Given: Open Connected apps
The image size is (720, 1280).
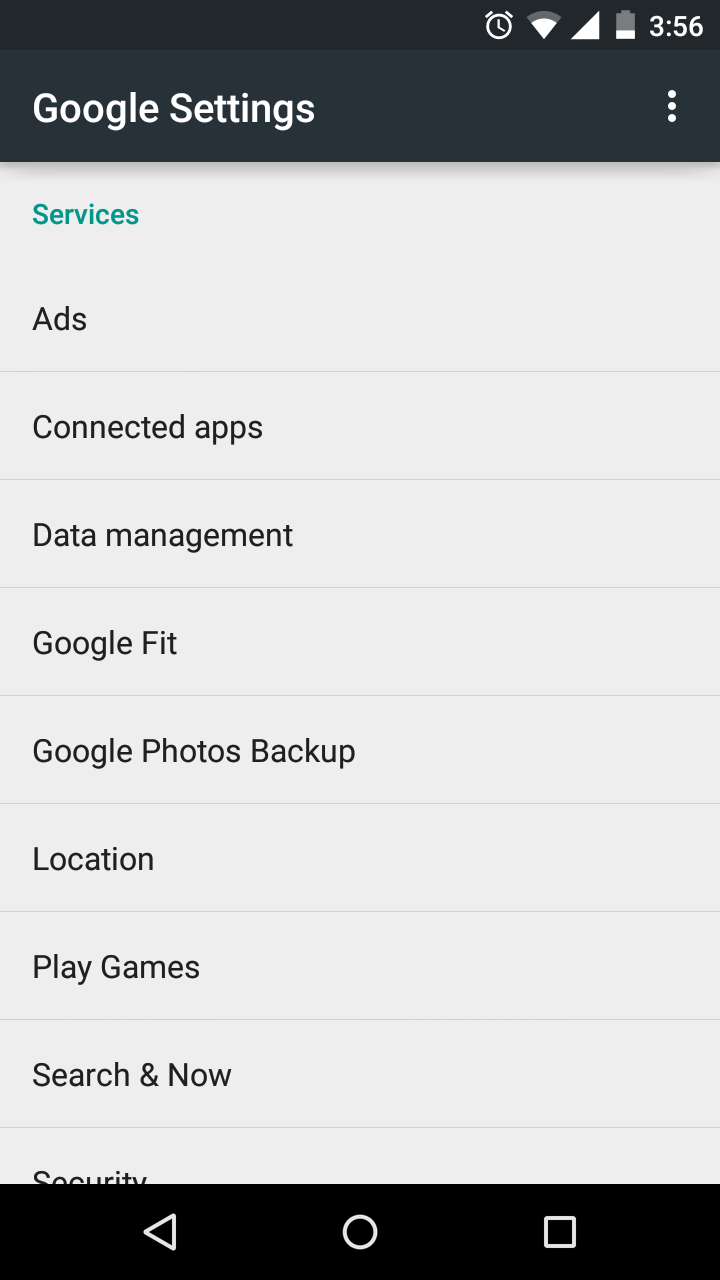Looking at the screenshot, I should pyautogui.click(x=360, y=426).
